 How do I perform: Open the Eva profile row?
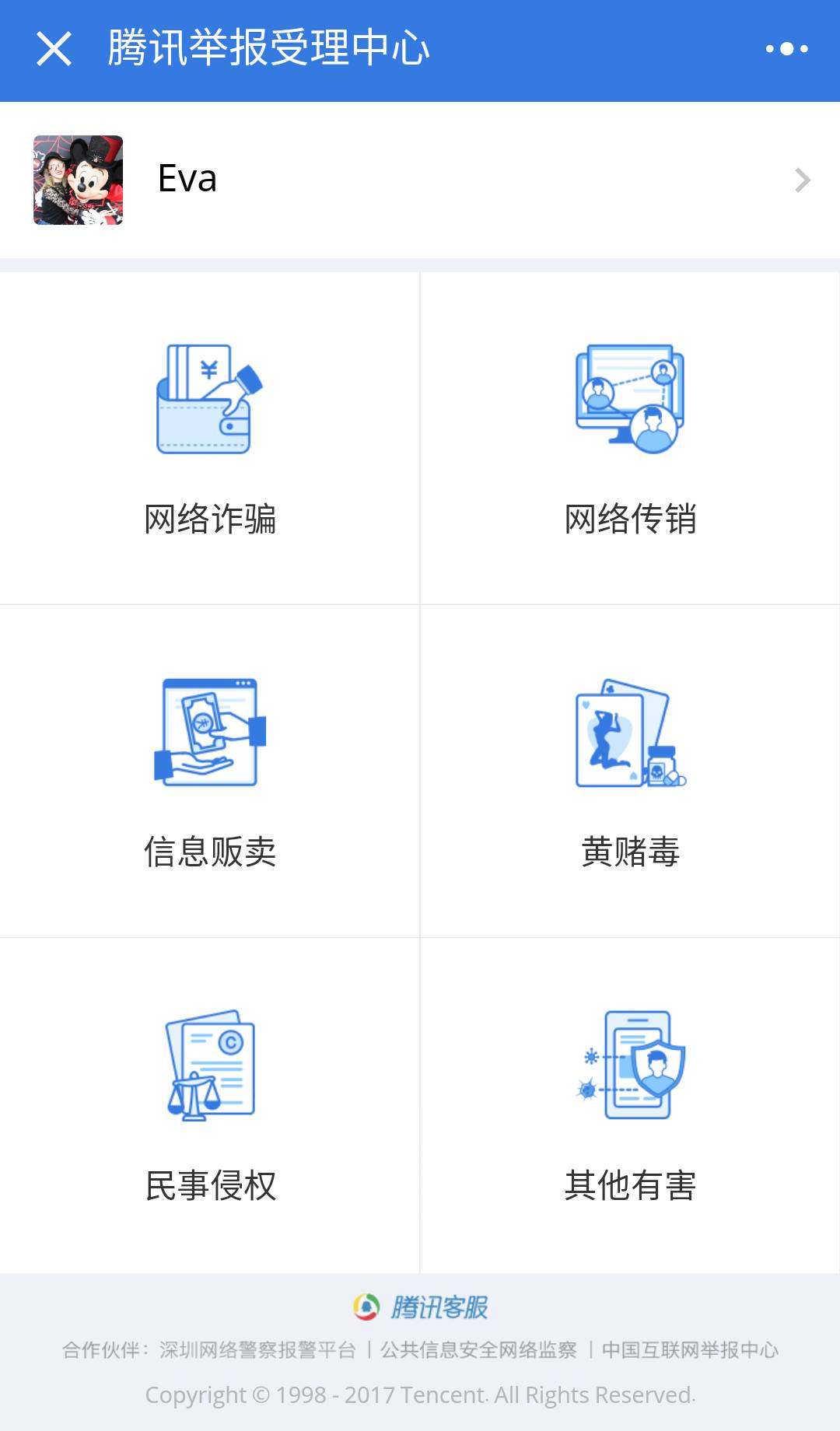tap(420, 180)
